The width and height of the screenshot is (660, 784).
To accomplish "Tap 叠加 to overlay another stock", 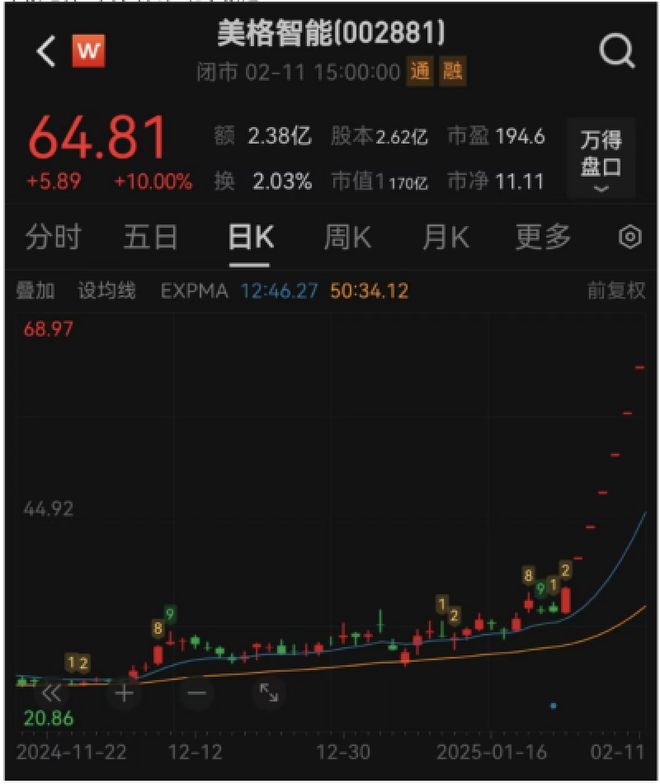I will point(35,291).
